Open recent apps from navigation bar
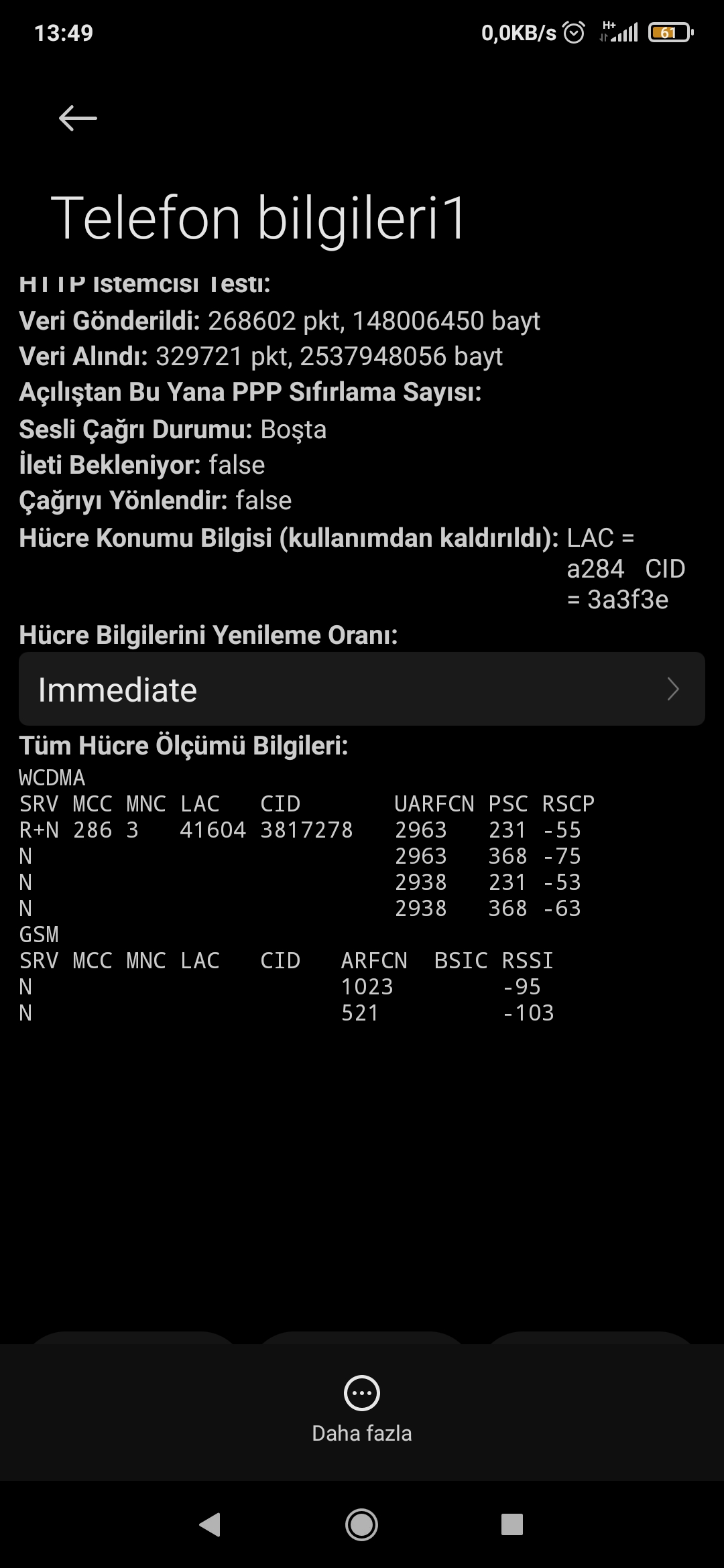Viewport: 724px width, 1568px height. click(x=512, y=1525)
